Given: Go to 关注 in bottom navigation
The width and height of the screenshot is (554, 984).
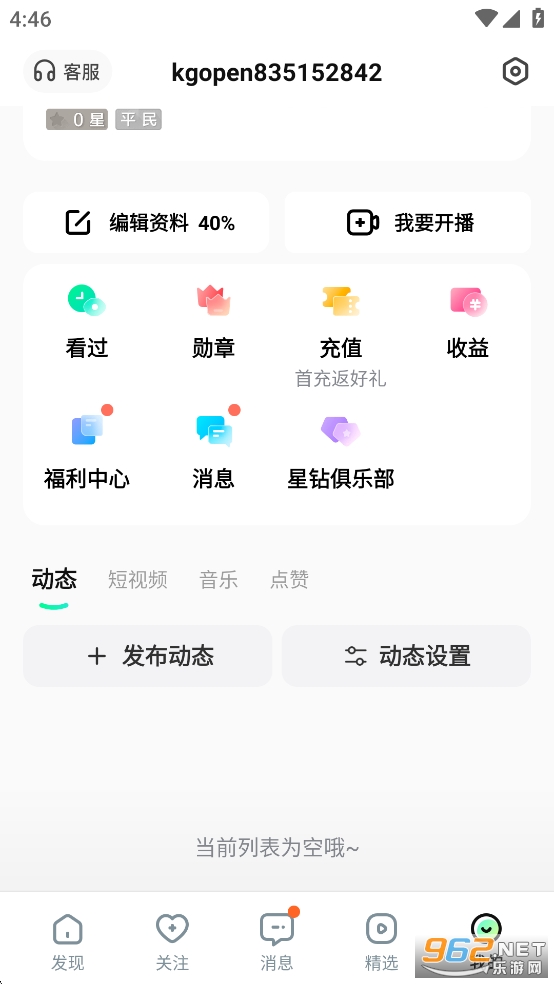Looking at the screenshot, I should point(172,942).
